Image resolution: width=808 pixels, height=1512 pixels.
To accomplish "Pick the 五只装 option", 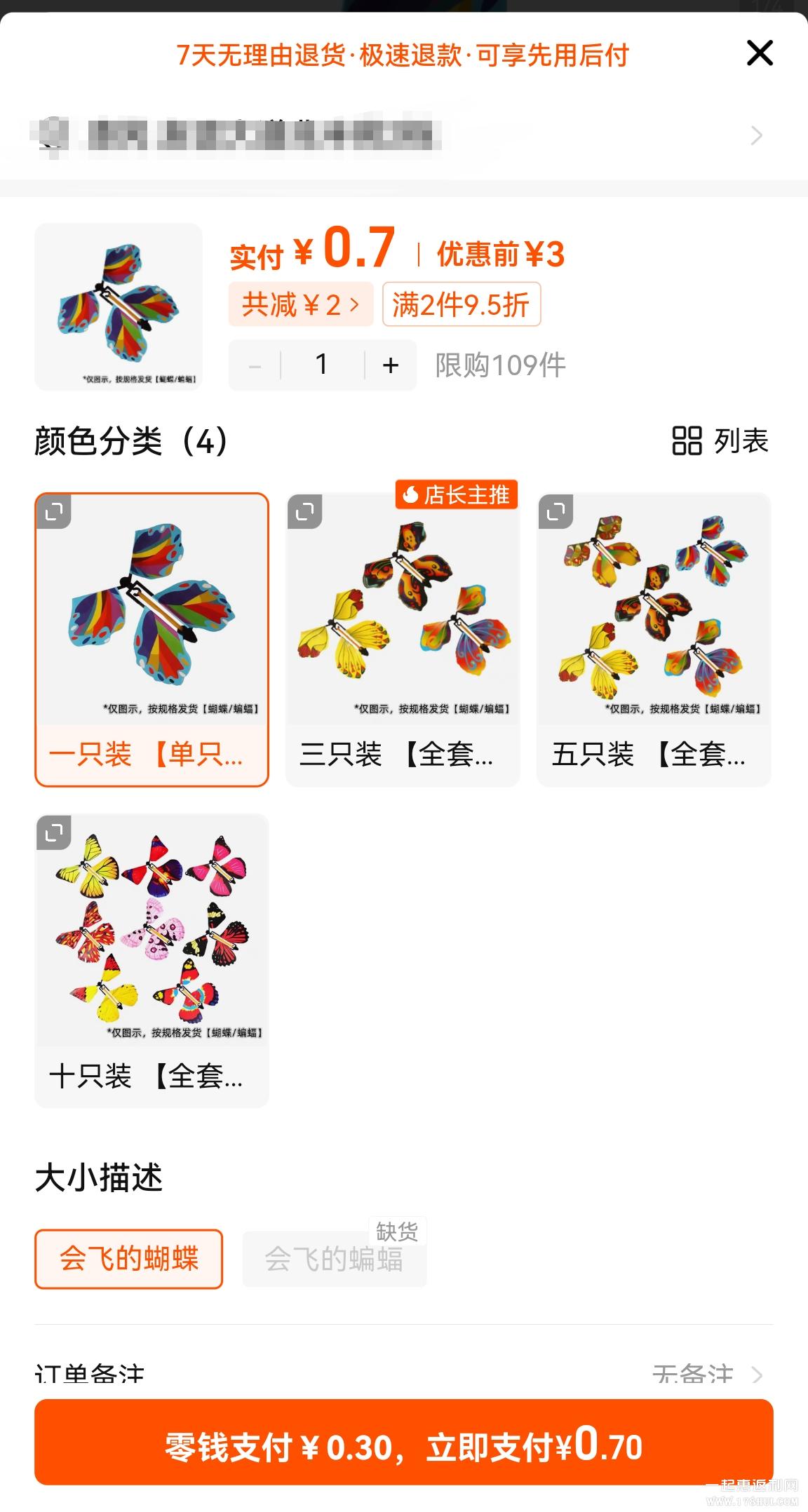I will pyautogui.click(x=653, y=640).
